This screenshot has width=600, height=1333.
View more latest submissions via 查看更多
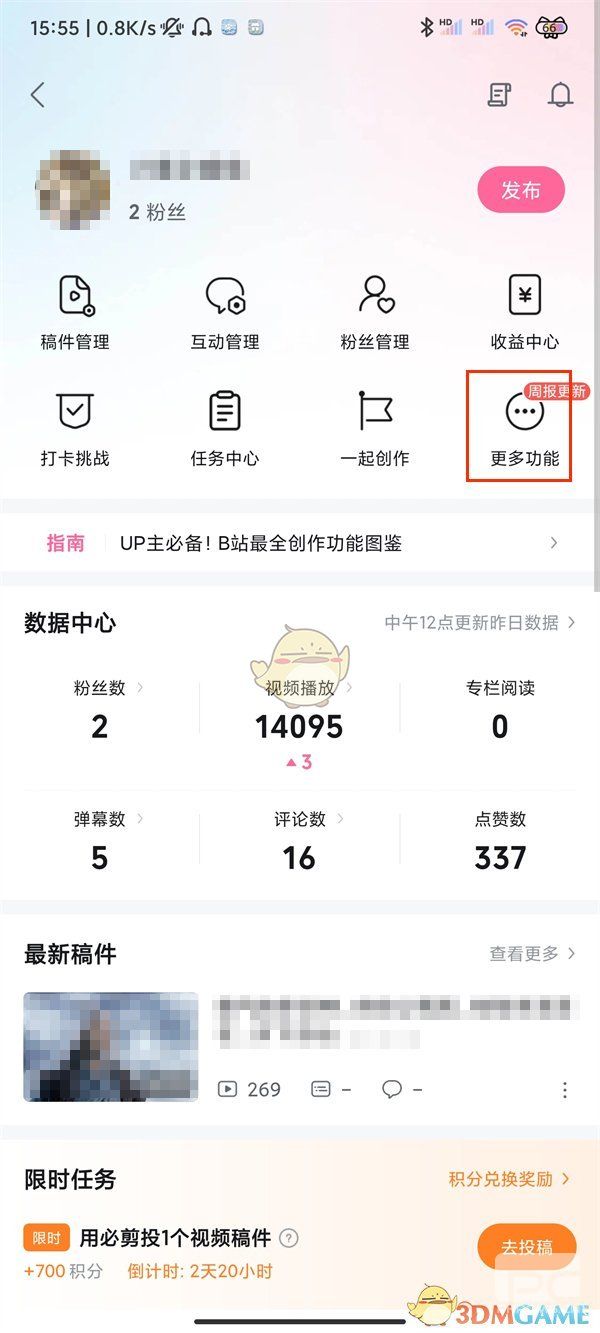point(532,953)
